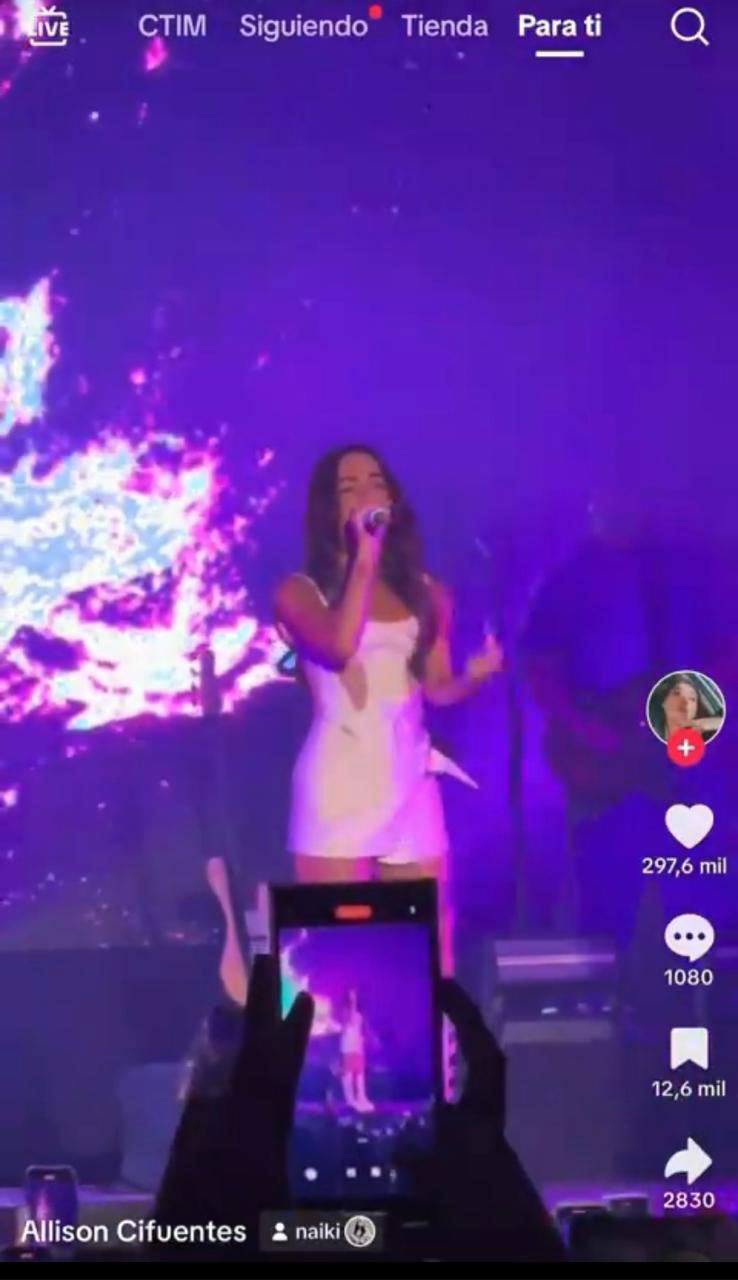The height and width of the screenshot is (1280, 738).
Task: Open the LIVE streams icon
Action: [x=48, y=26]
